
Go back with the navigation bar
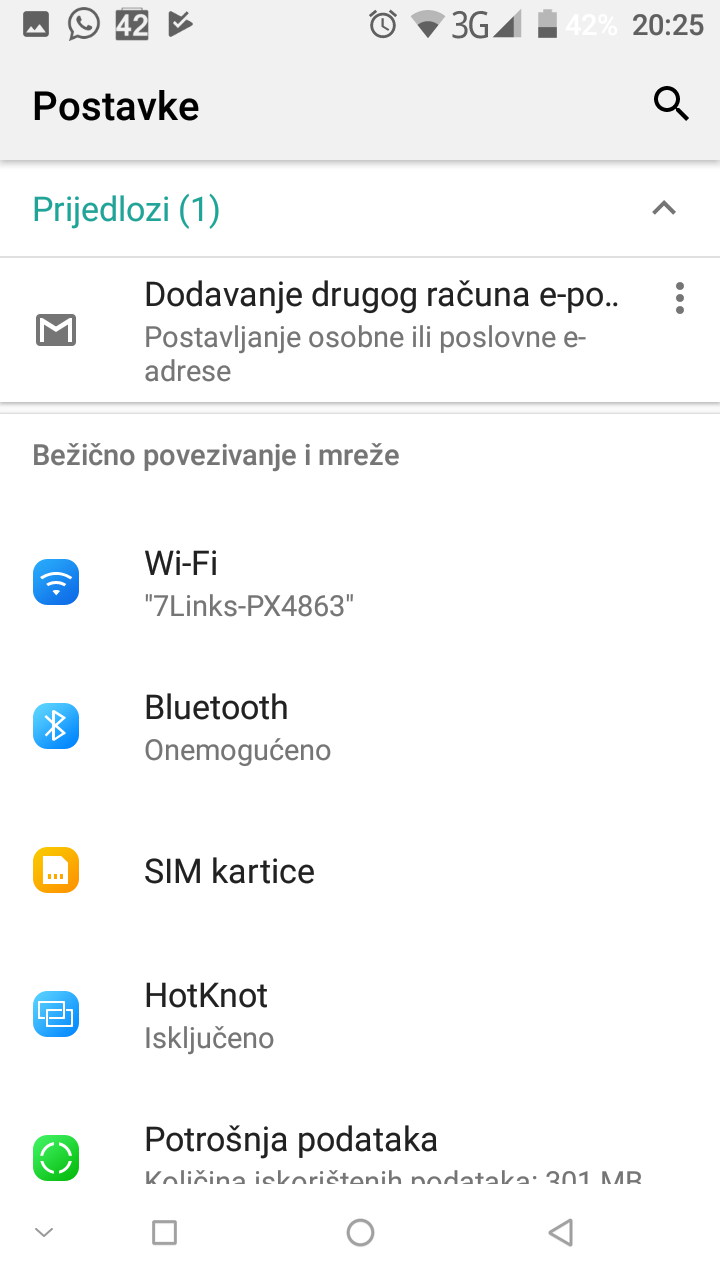561,1232
